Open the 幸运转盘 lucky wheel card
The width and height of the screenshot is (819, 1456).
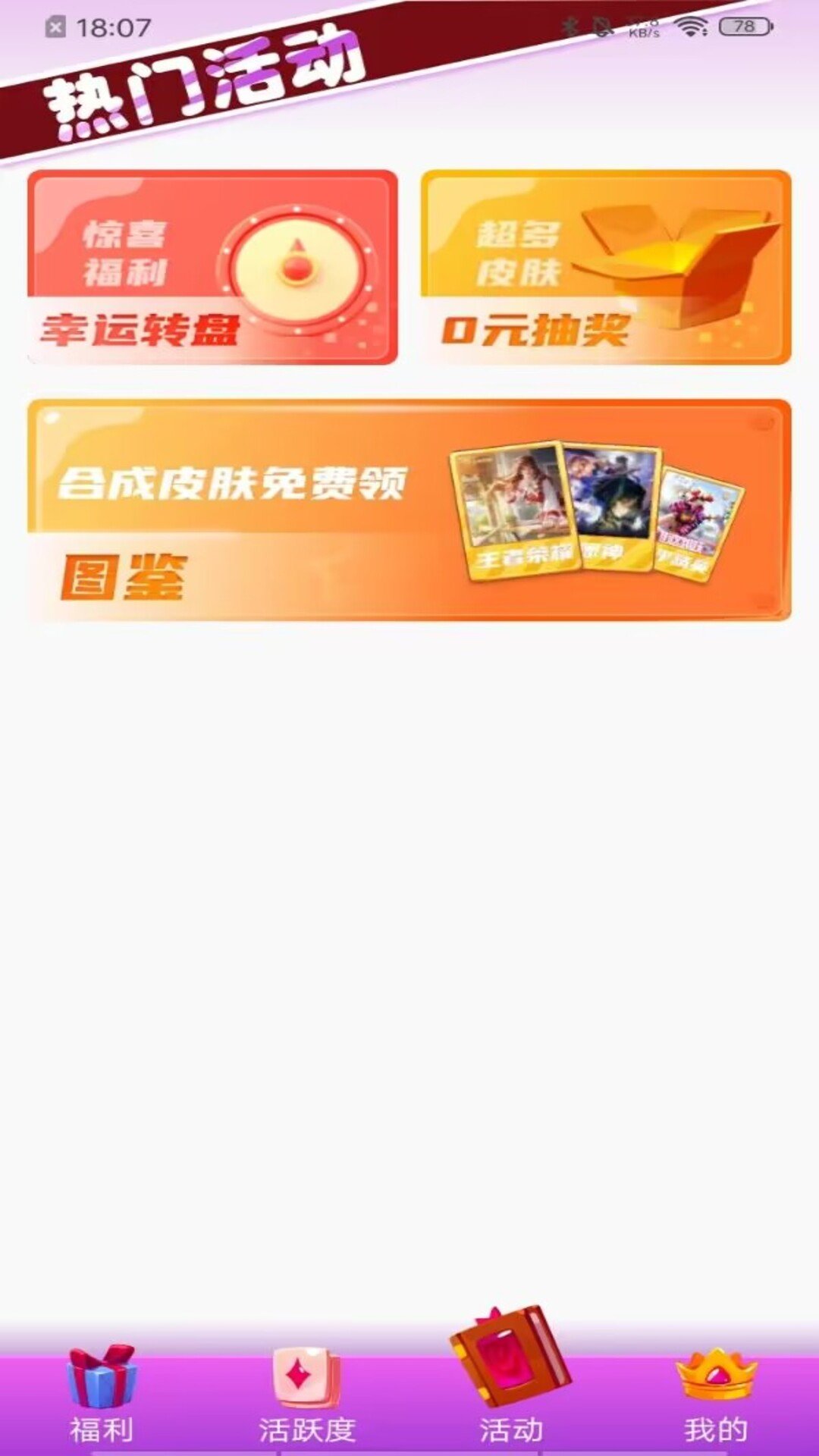(212, 267)
